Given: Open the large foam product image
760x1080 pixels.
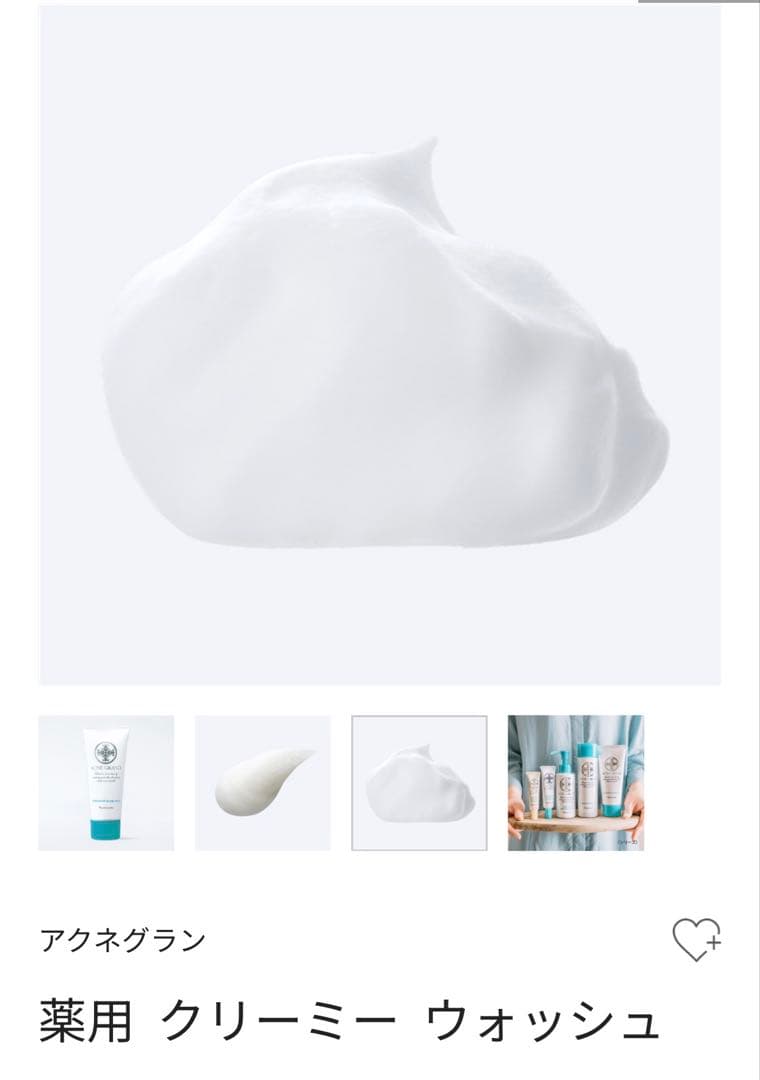Looking at the screenshot, I should (x=380, y=345).
